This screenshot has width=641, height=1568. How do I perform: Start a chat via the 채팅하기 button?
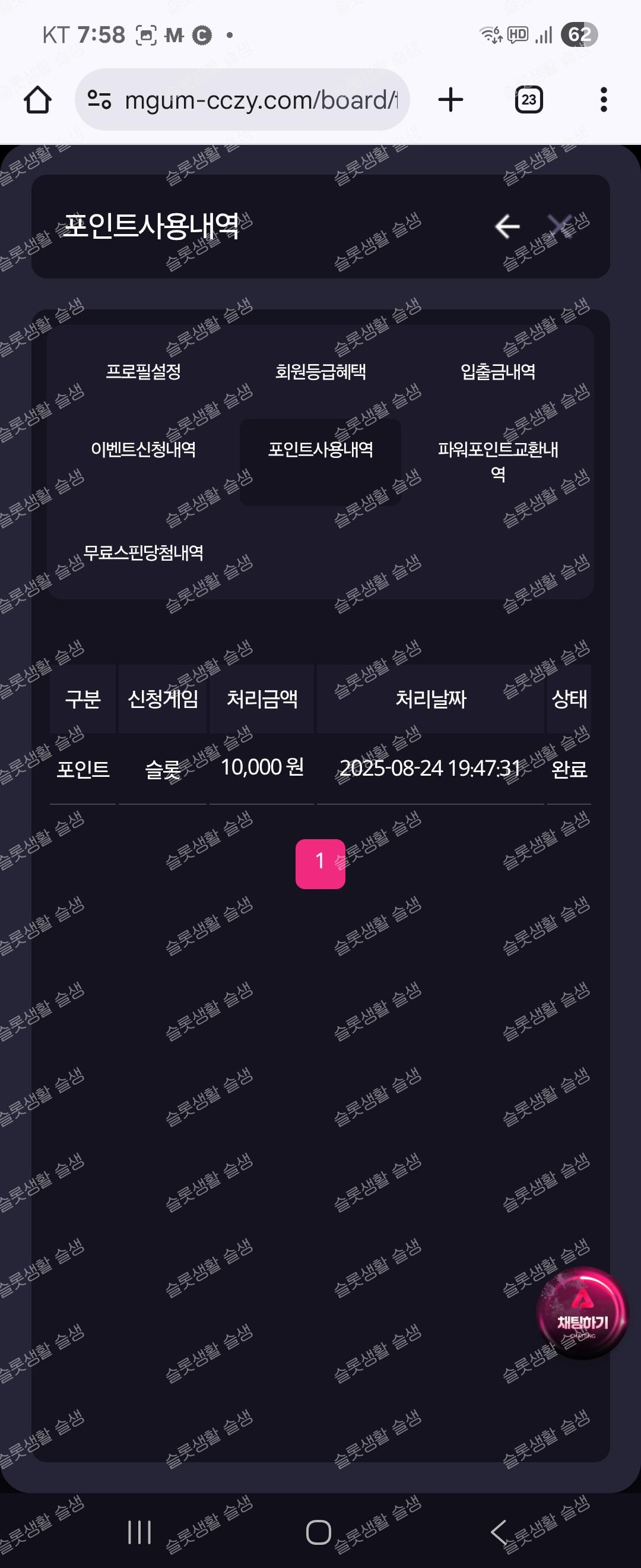[x=582, y=1314]
